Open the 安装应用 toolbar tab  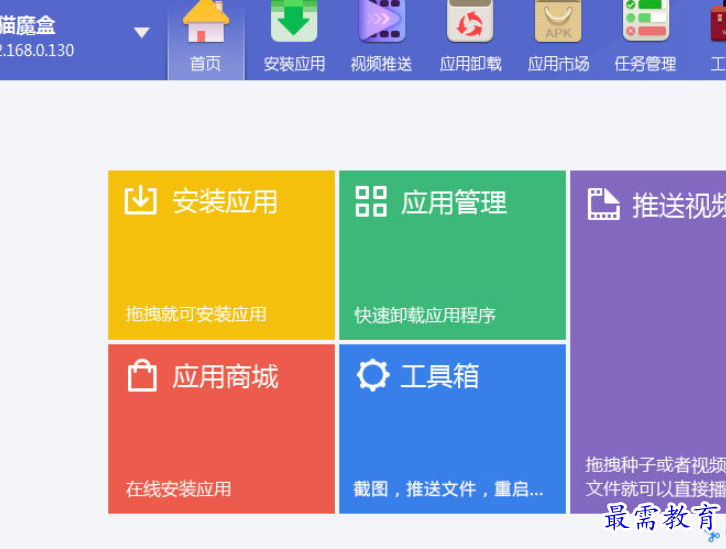point(294,40)
